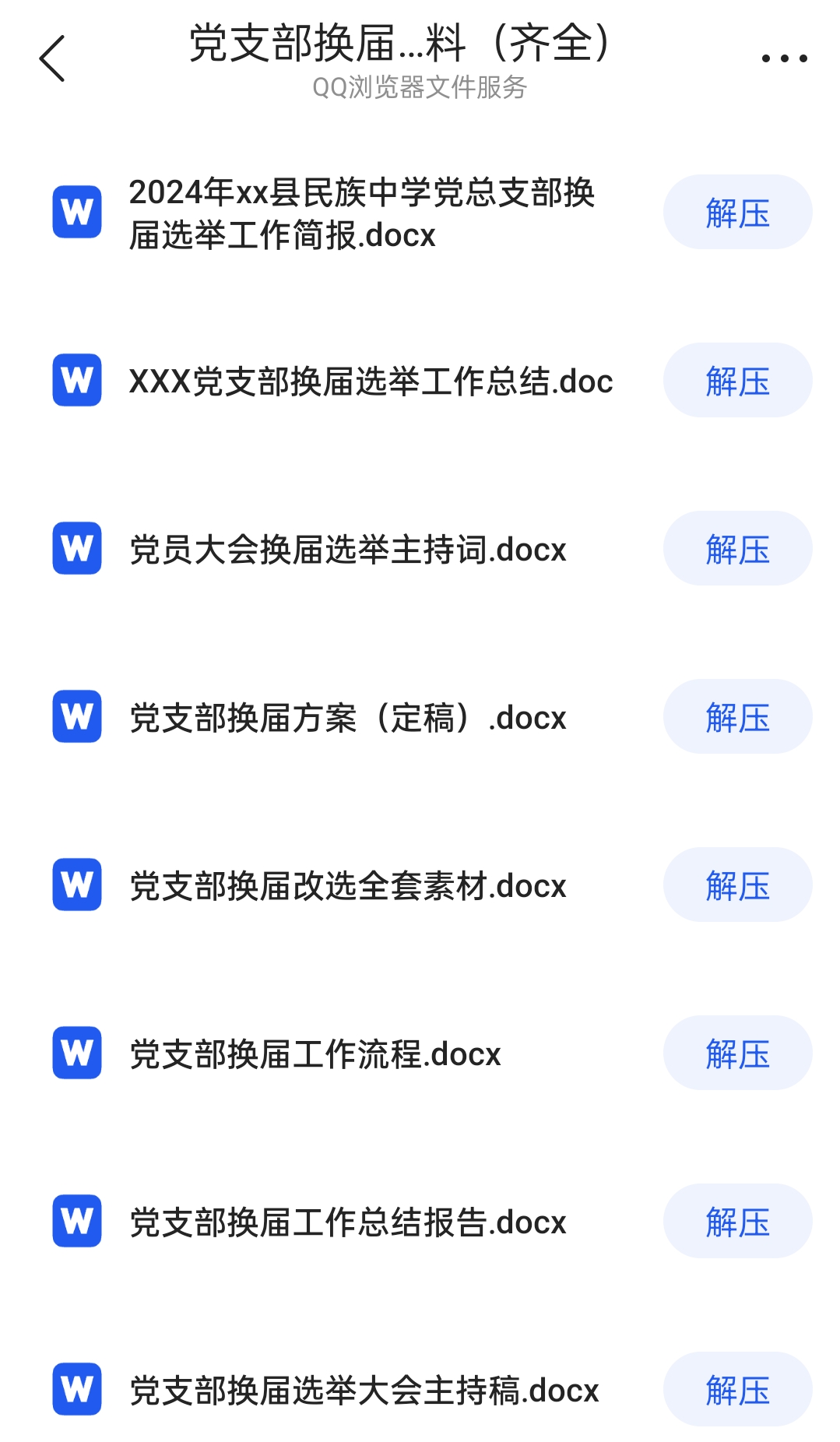Tap 解压 for 2024年xx县民族中学党总支部换届选举工作简报.docx
This screenshot has width=840, height=1442.
pos(737,213)
